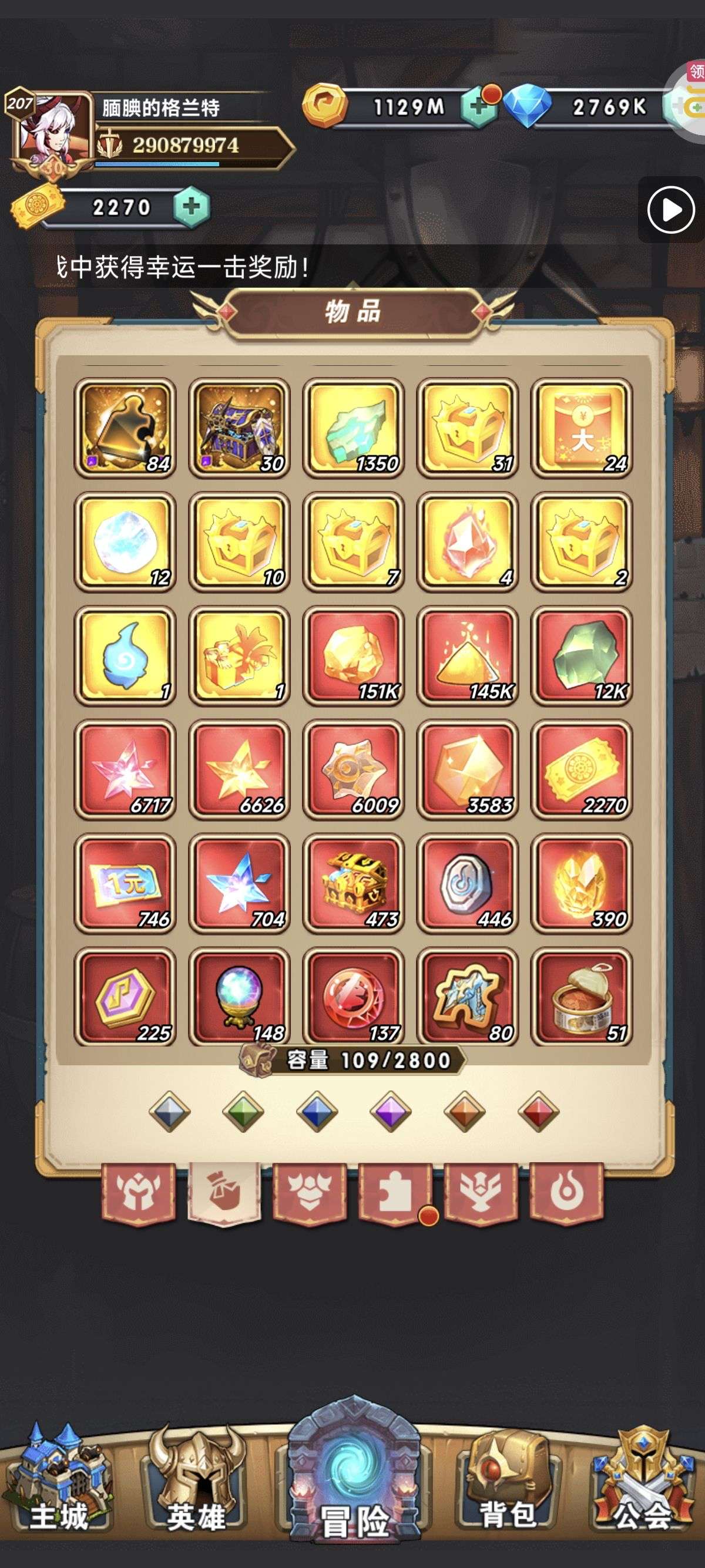Tap the plus button beside gold coins
Image resolution: width=705 pixels, height=1568 pixels.
coord(480,107)
